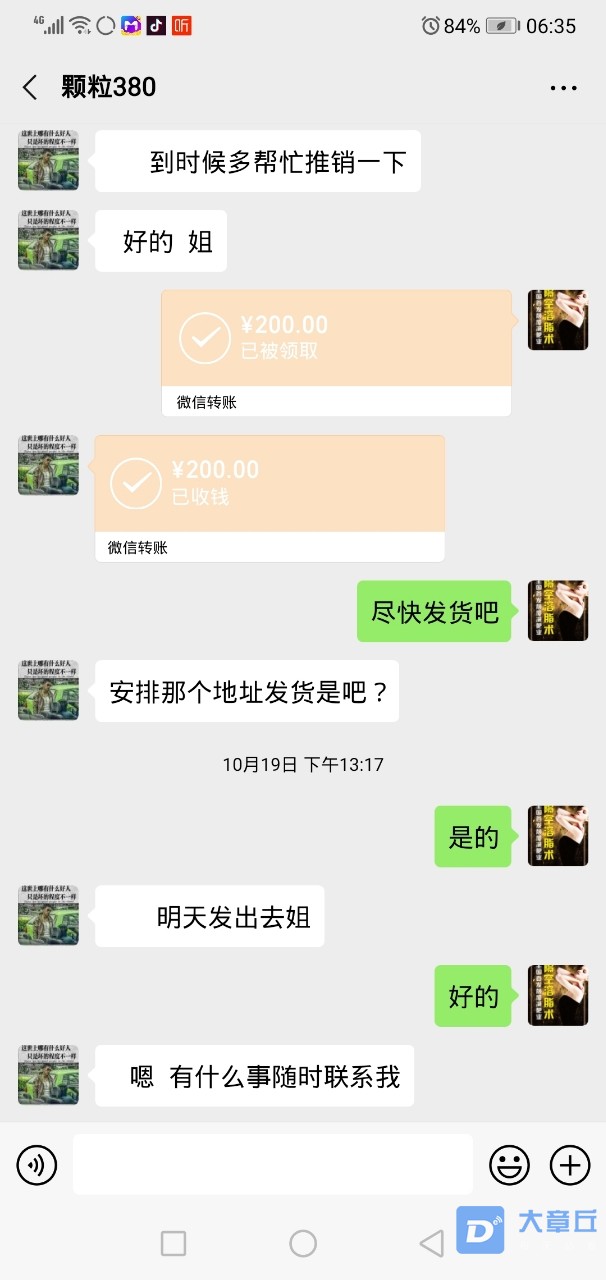606x1280 pixels.
Task: Switch to voice message input
Action: (37, 1165)
